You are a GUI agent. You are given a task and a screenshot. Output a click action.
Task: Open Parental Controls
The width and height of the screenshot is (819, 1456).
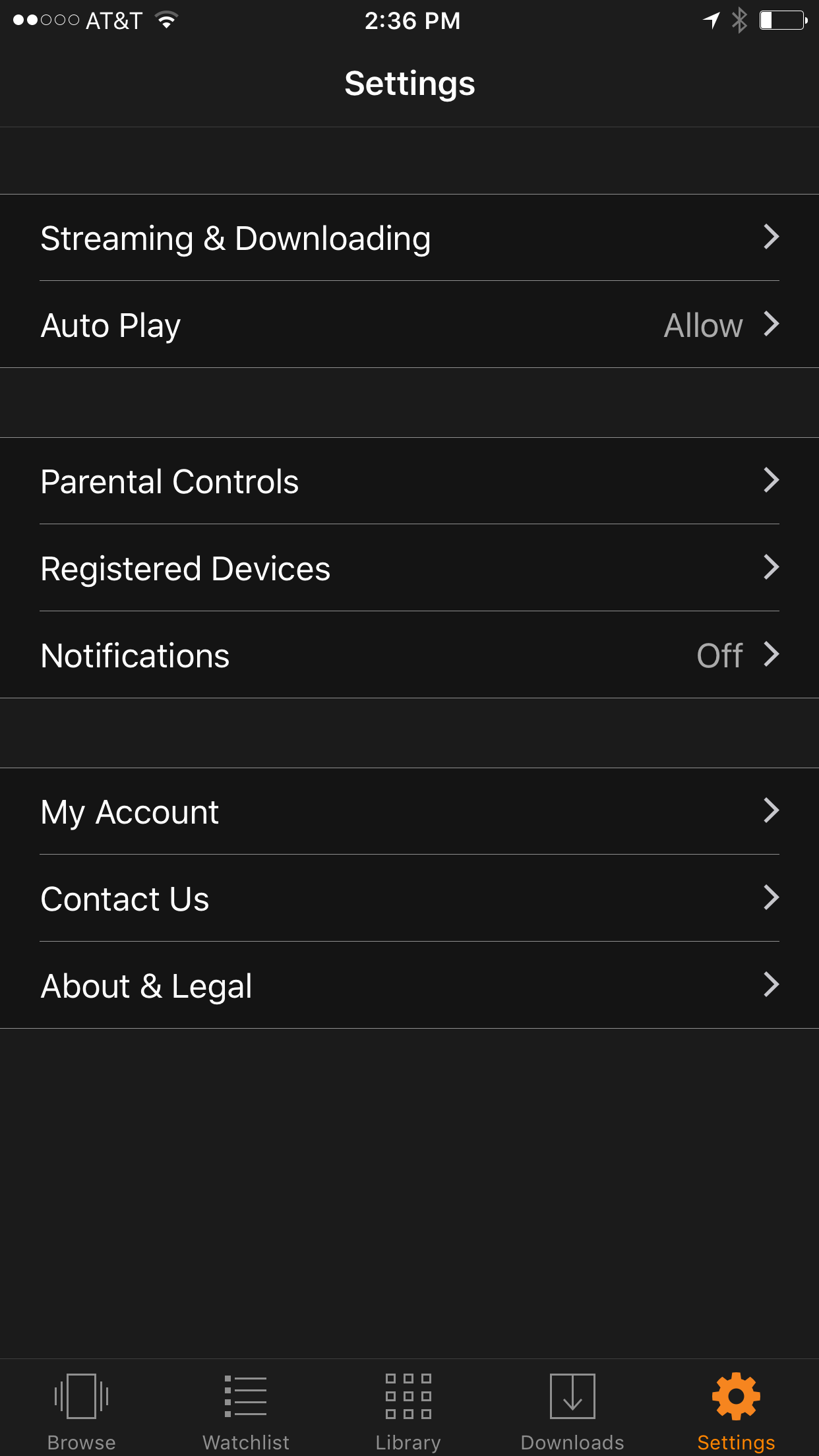coord(409,481)
